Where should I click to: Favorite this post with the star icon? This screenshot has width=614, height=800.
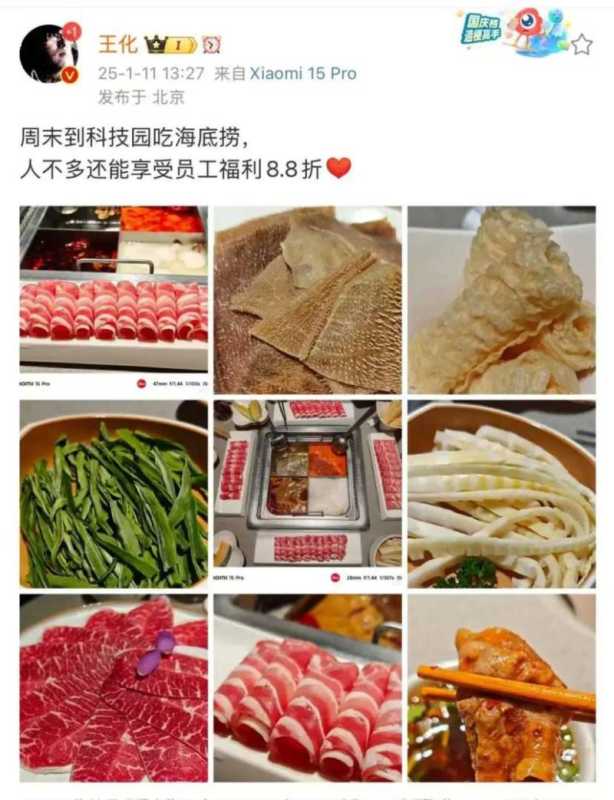581,44
